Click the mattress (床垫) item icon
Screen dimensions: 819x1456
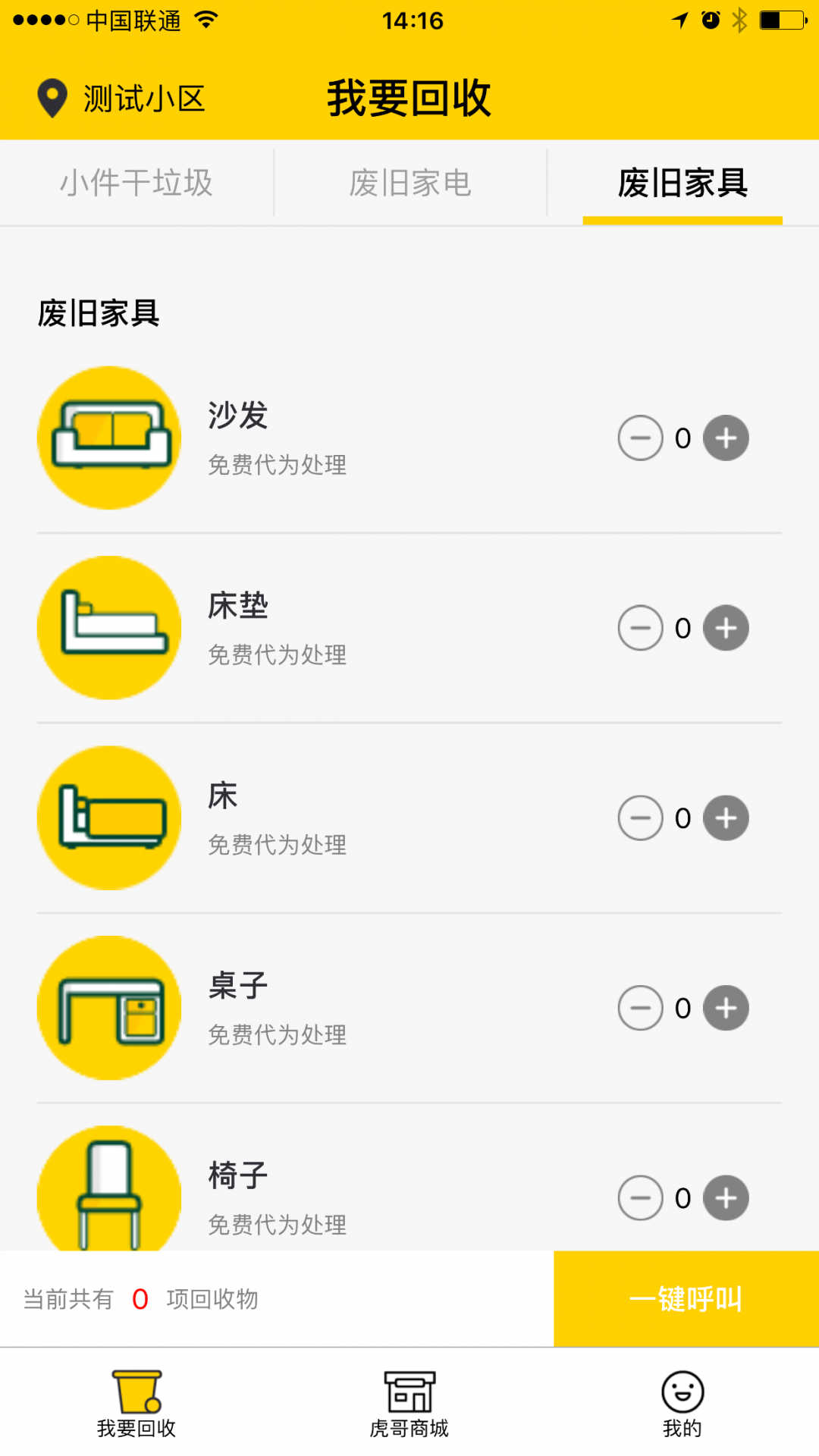[x=108, y=627]
